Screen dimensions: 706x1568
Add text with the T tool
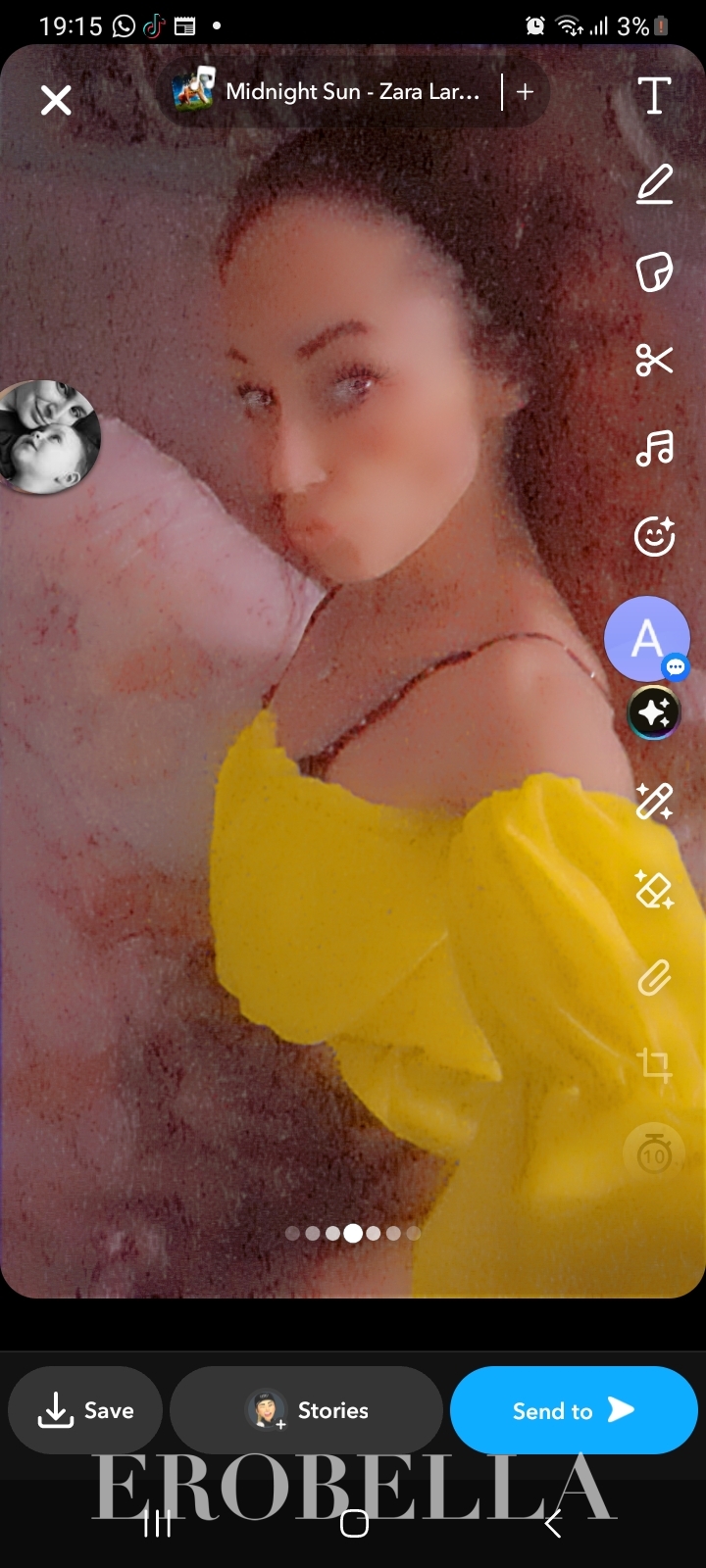pyautogui.click(x=654, y=95)
